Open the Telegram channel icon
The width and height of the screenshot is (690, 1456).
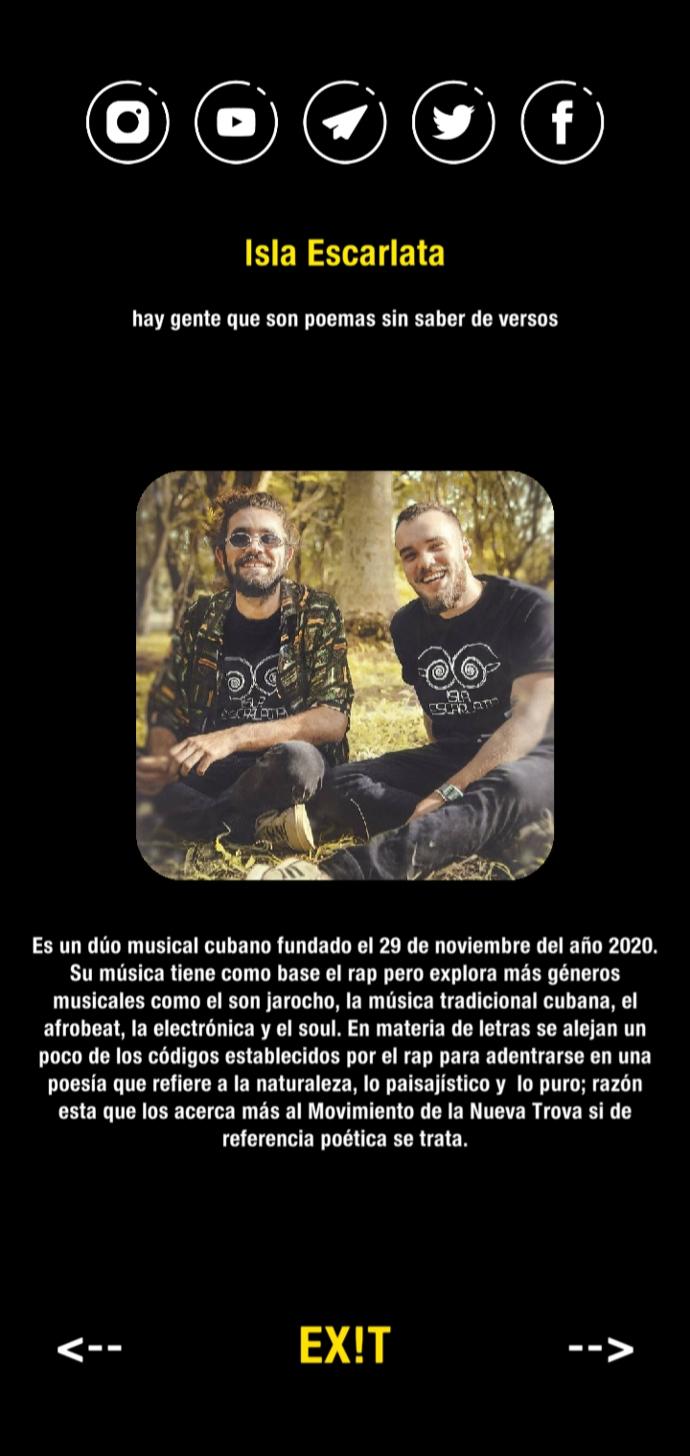[x=345, y=123]
